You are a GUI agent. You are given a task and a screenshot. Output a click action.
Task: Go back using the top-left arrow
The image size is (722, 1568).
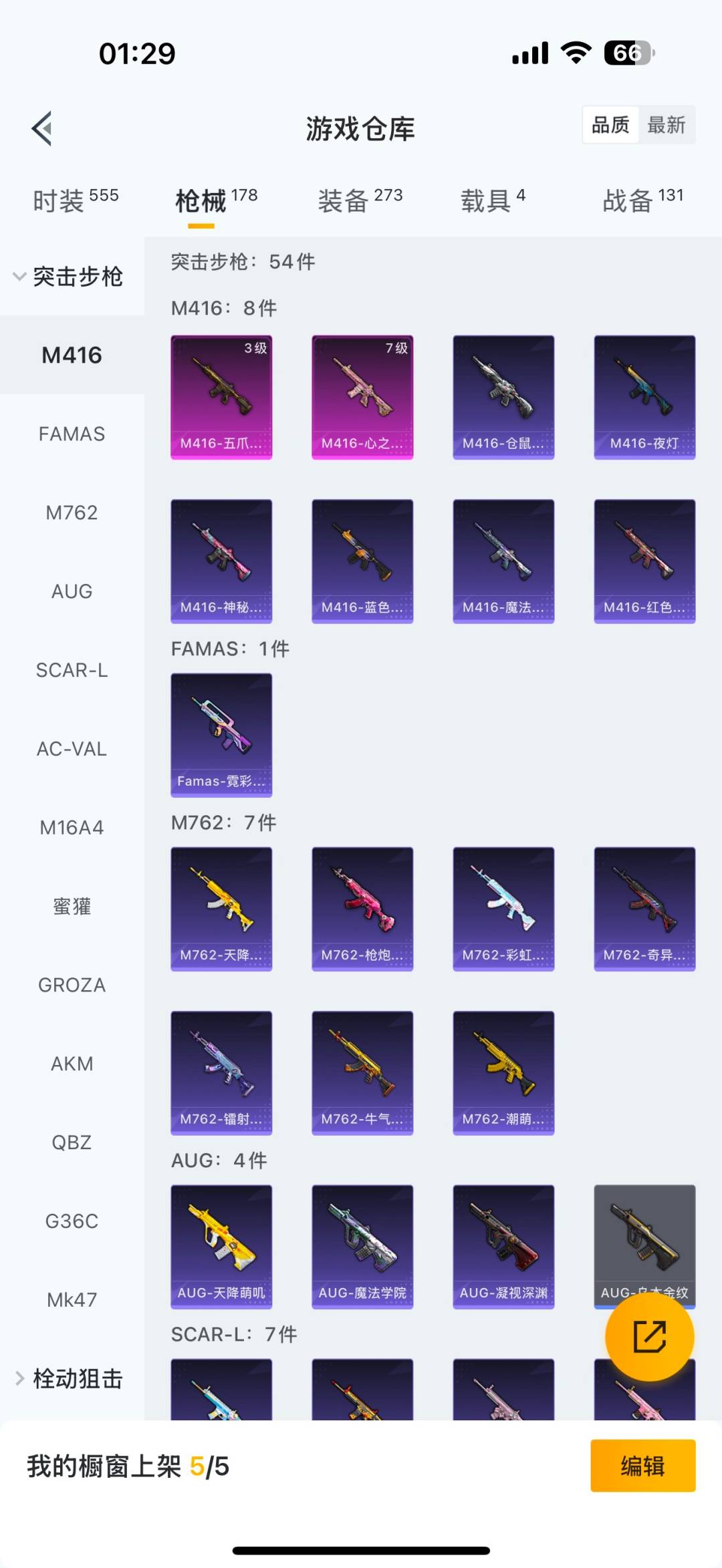[42, 128]
